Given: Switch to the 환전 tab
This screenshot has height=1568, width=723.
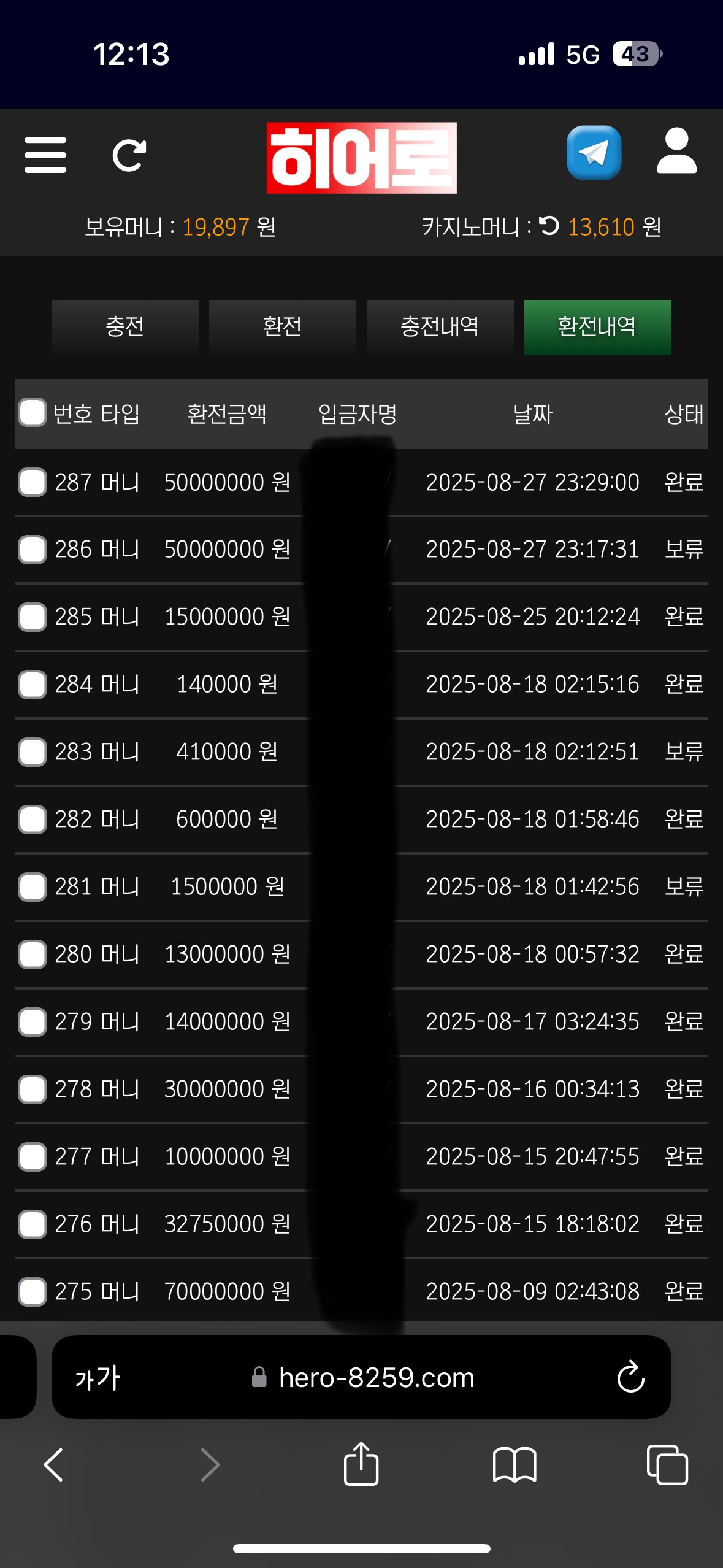Looking at the screenshot, I should point(282,327).
